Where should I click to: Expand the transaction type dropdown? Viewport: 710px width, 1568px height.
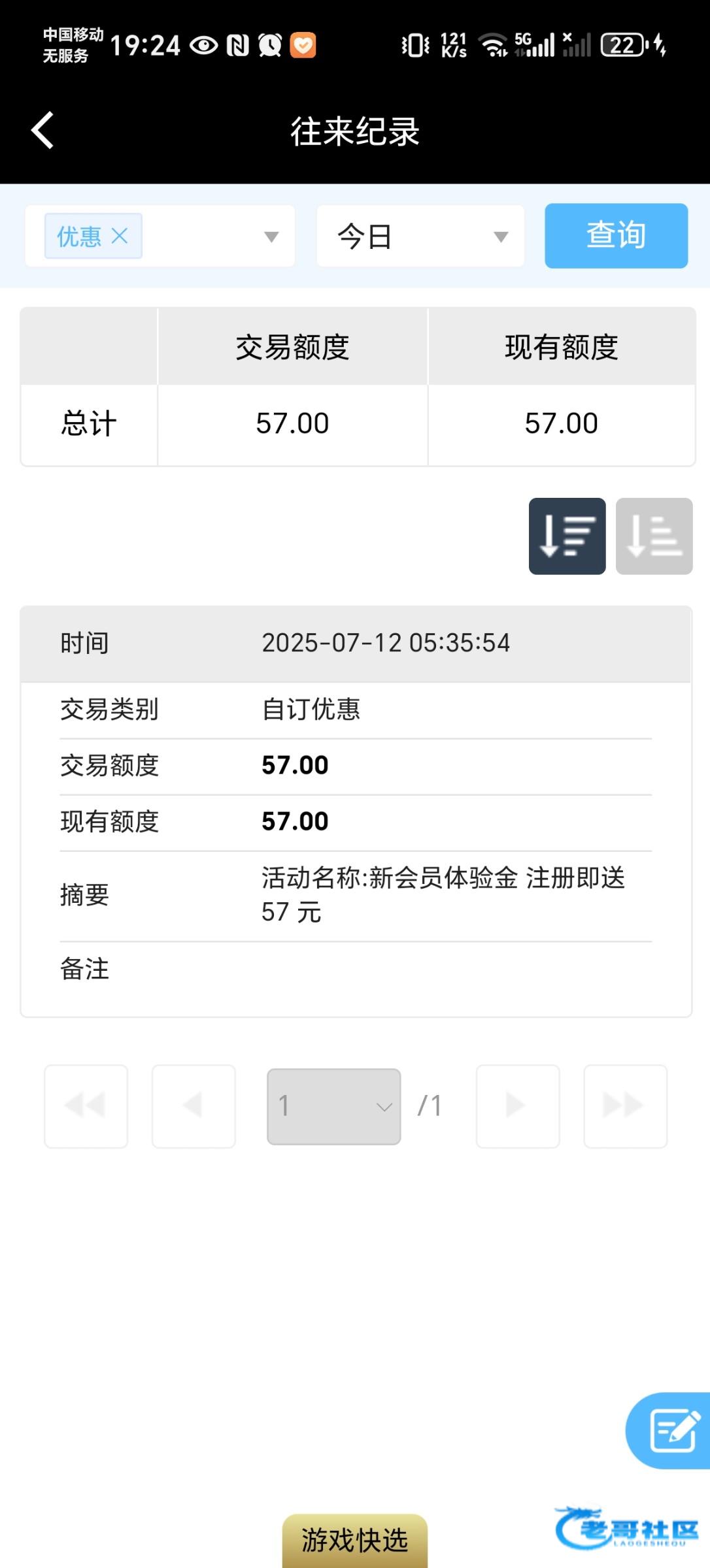pyautogui.click(x=271, y=237)
